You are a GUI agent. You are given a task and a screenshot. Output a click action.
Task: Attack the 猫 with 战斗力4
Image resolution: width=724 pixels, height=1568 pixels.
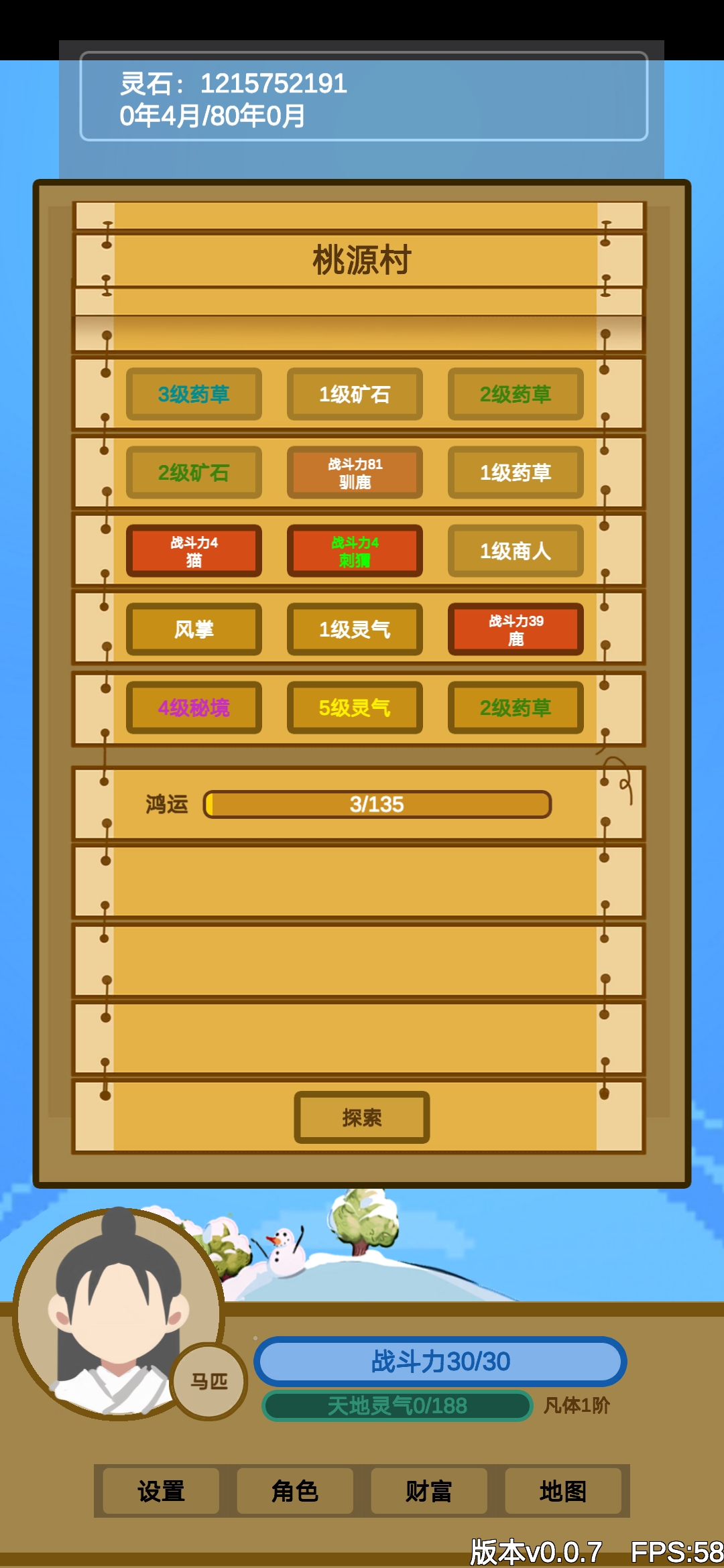coord(194,551)
